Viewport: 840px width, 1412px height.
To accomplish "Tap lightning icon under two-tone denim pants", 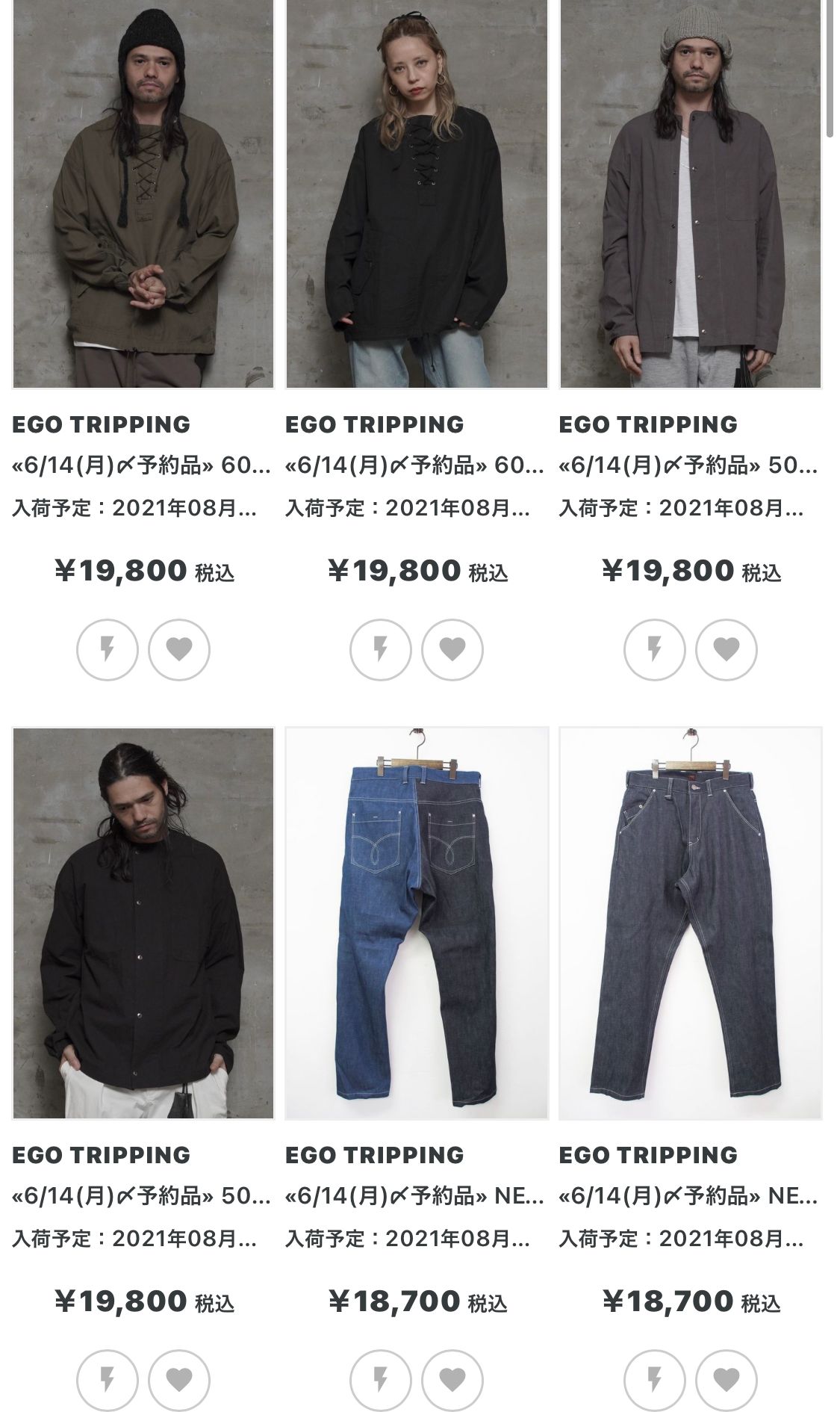I will point(381,1379).
